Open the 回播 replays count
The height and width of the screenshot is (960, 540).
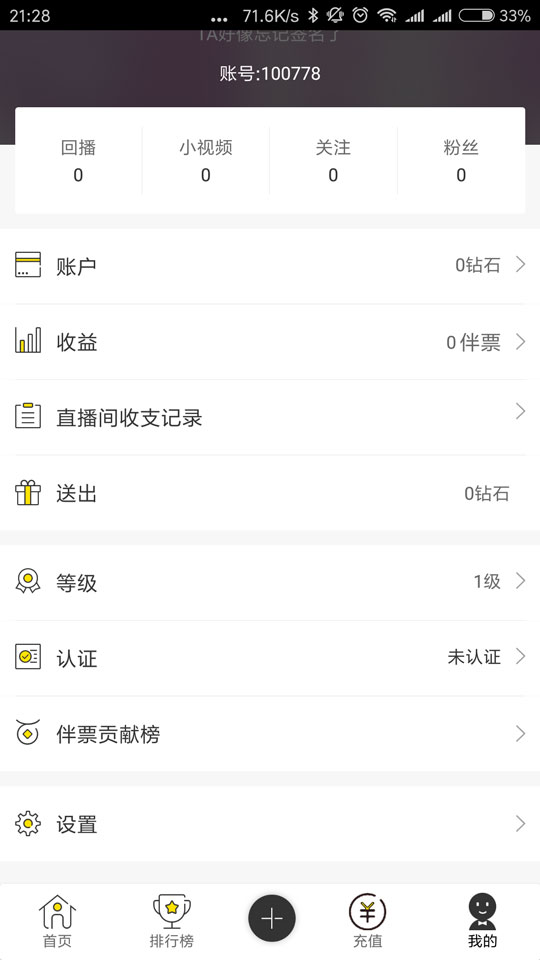(78, 161)
